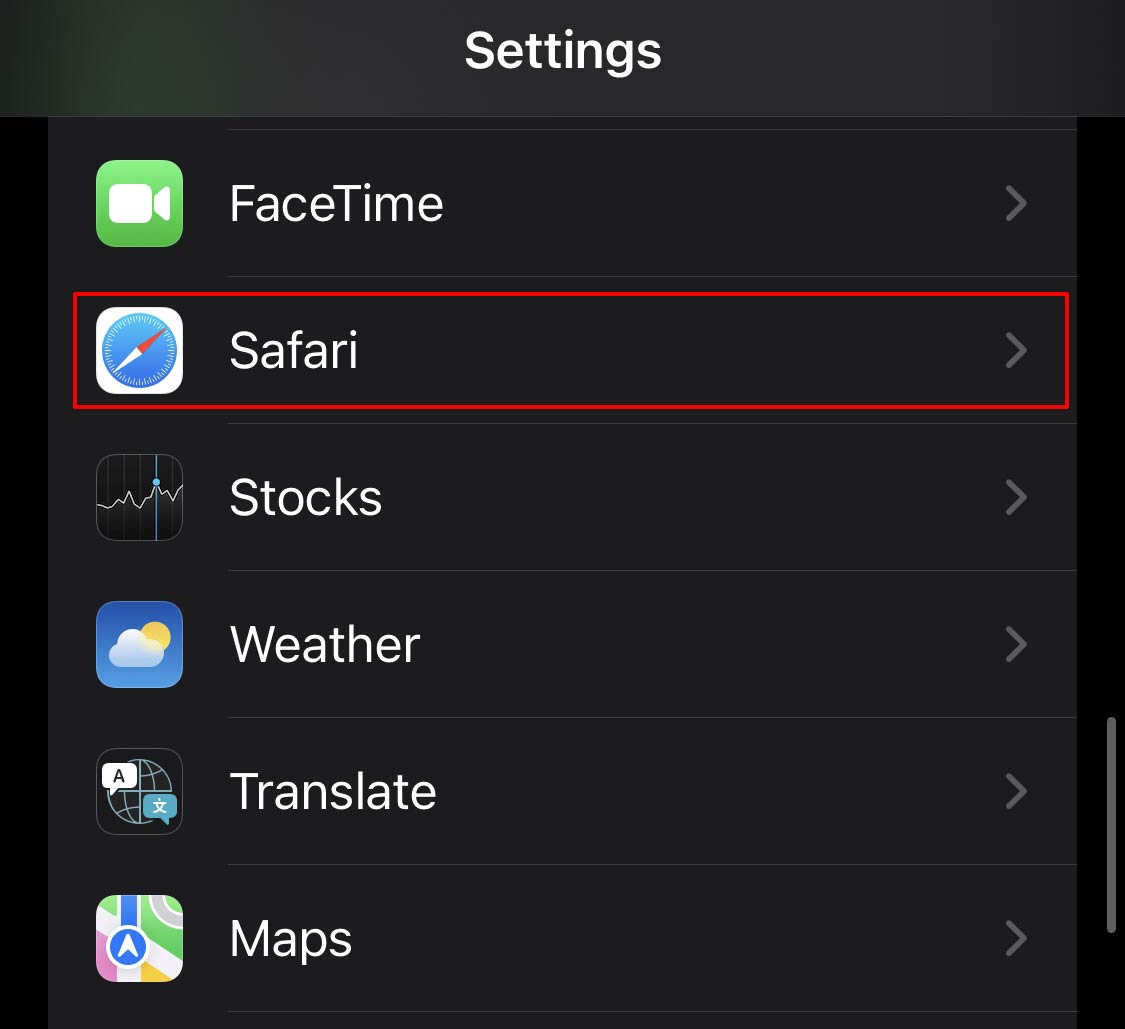1125x1029 pixels.
Task: Open the Safari settings row
Action: tap(560, 351)
